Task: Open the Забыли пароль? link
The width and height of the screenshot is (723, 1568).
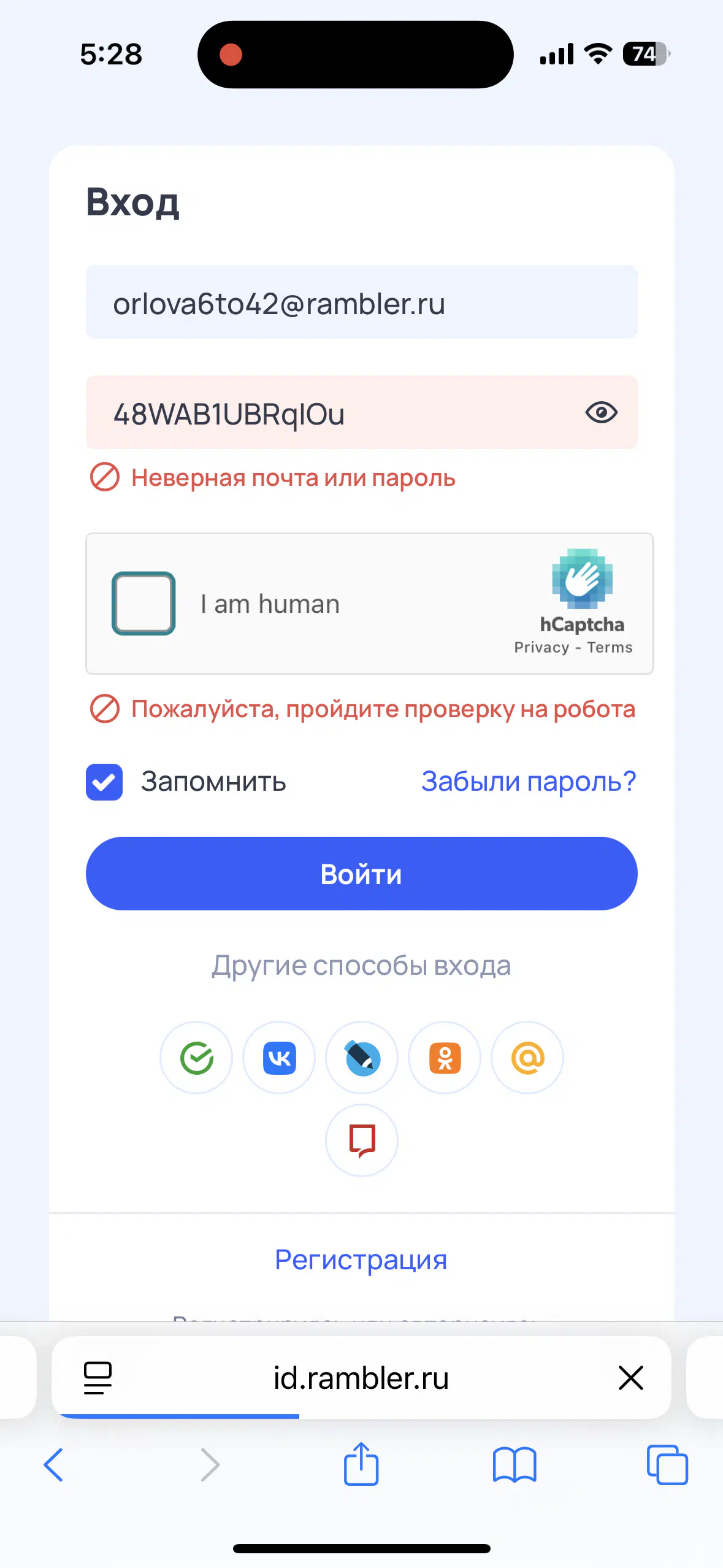Action: coord(529,782)
